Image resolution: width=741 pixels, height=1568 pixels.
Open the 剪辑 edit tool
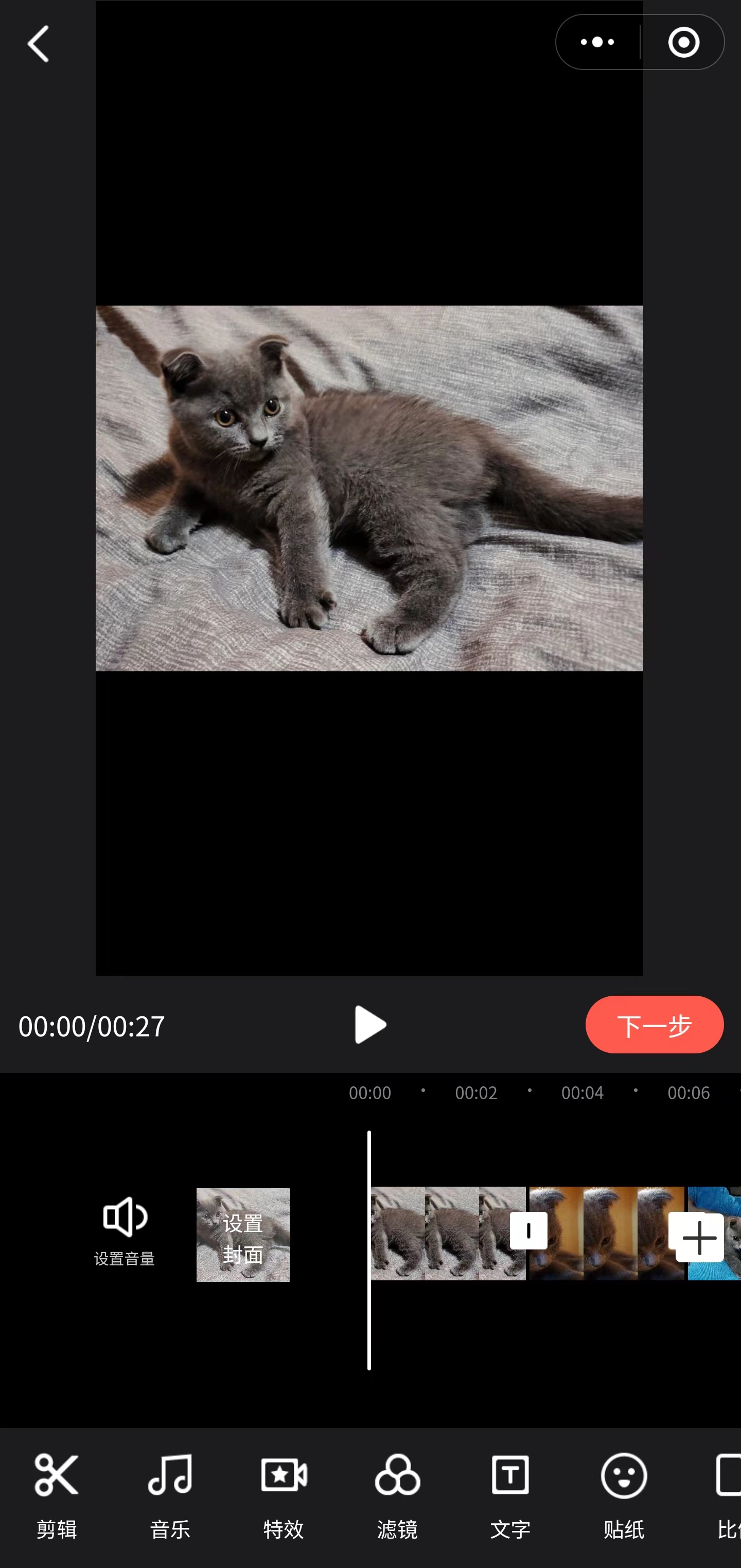click(x=57, y=1494)
